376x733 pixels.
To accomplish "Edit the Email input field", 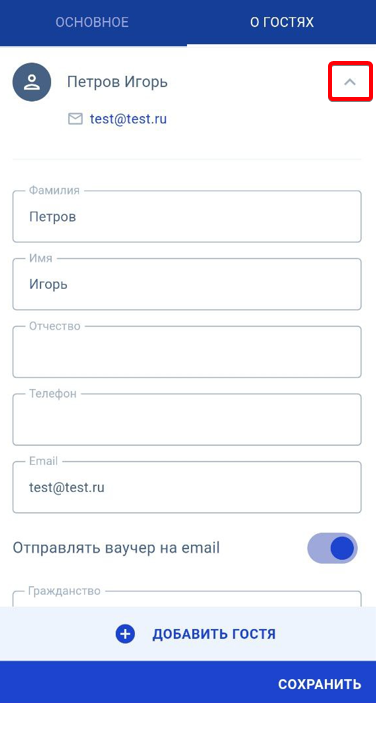I will (187, 488).
